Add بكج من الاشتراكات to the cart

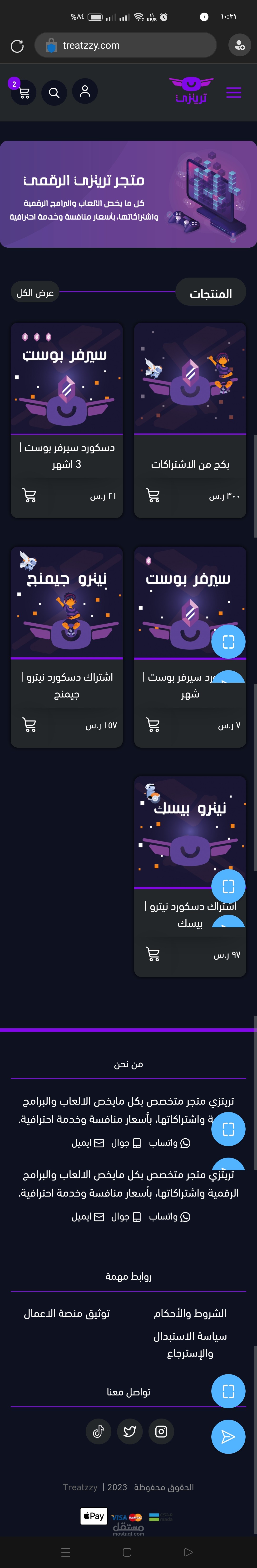point(153,495)
